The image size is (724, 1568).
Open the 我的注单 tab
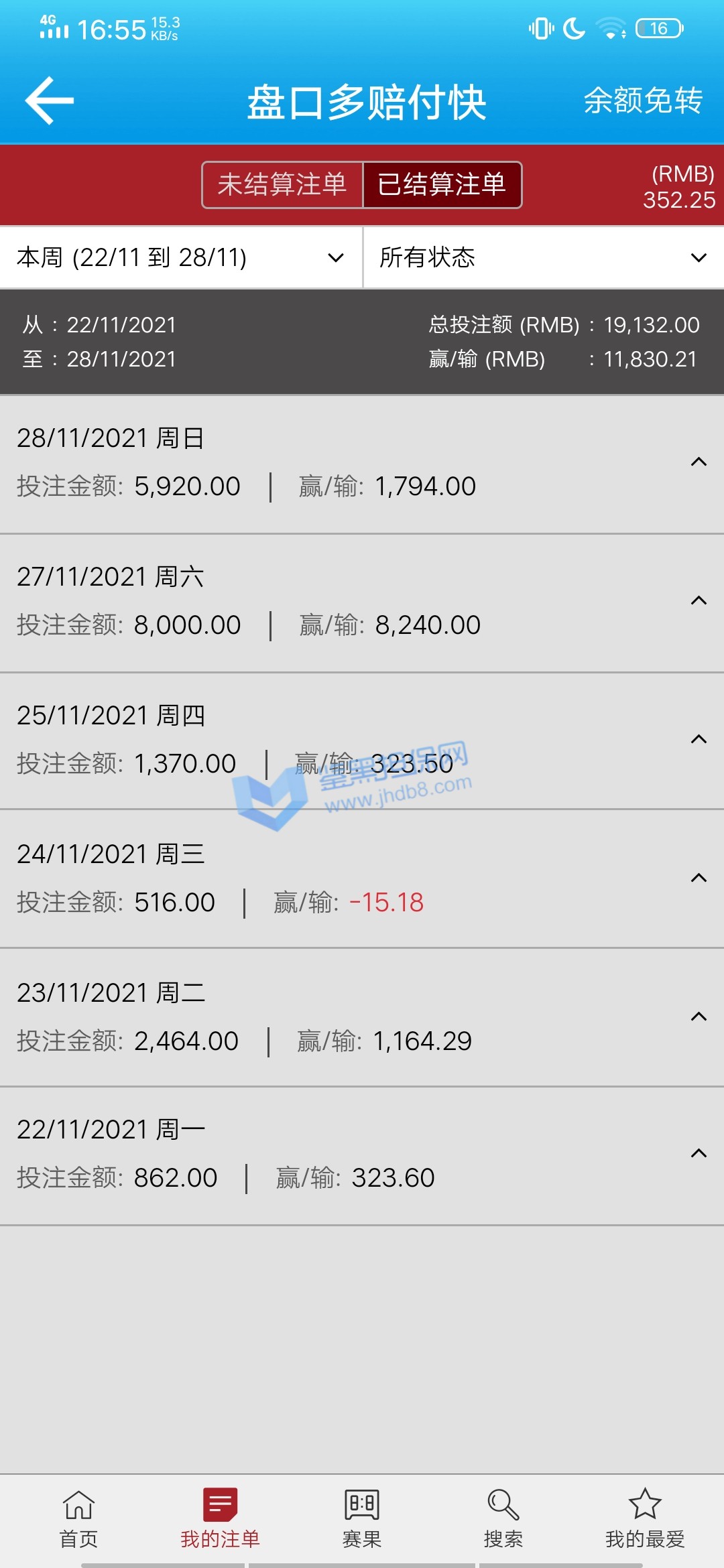click(220, 1518)
